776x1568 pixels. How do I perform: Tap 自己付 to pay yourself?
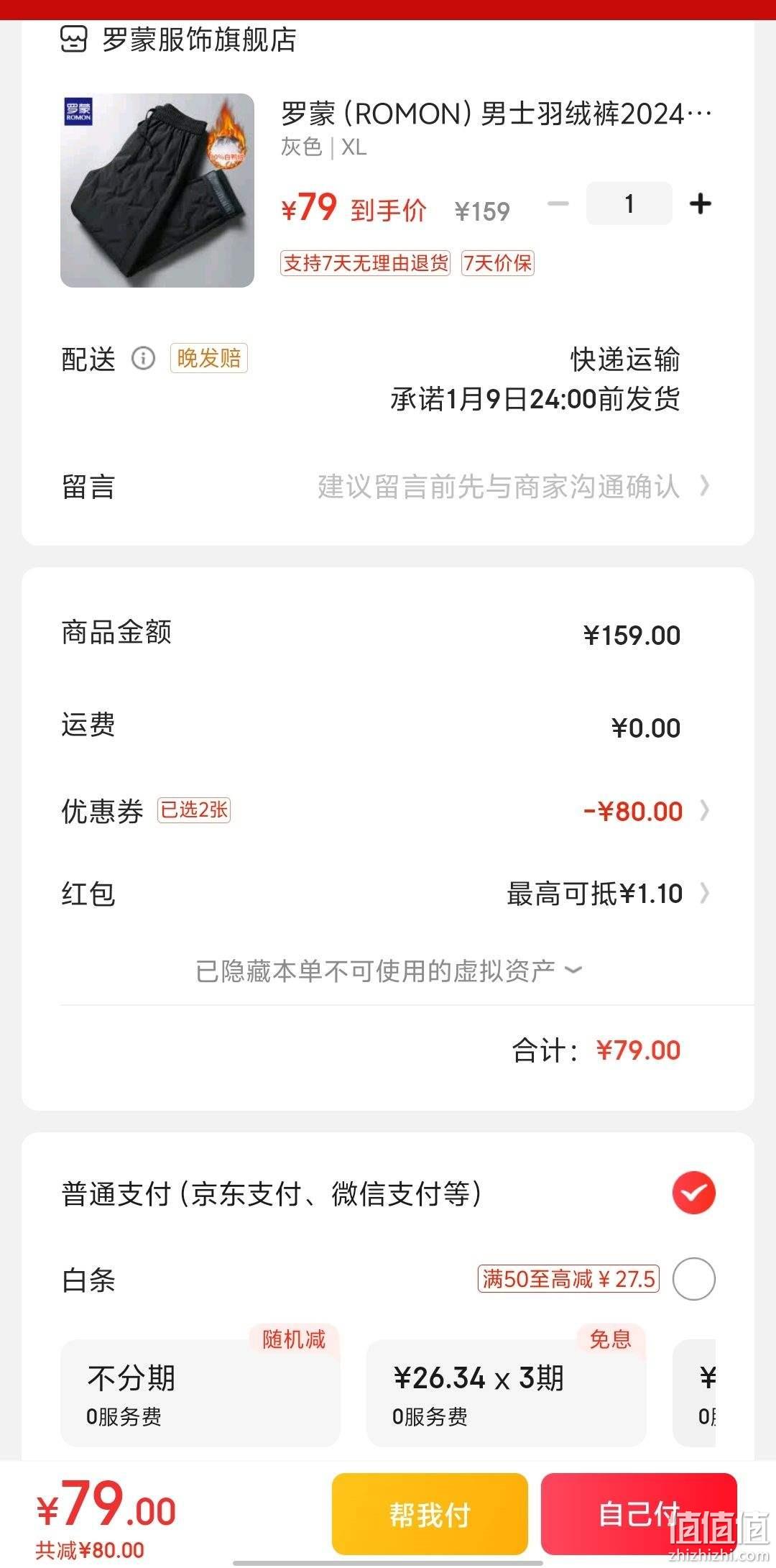point(639,1514)
